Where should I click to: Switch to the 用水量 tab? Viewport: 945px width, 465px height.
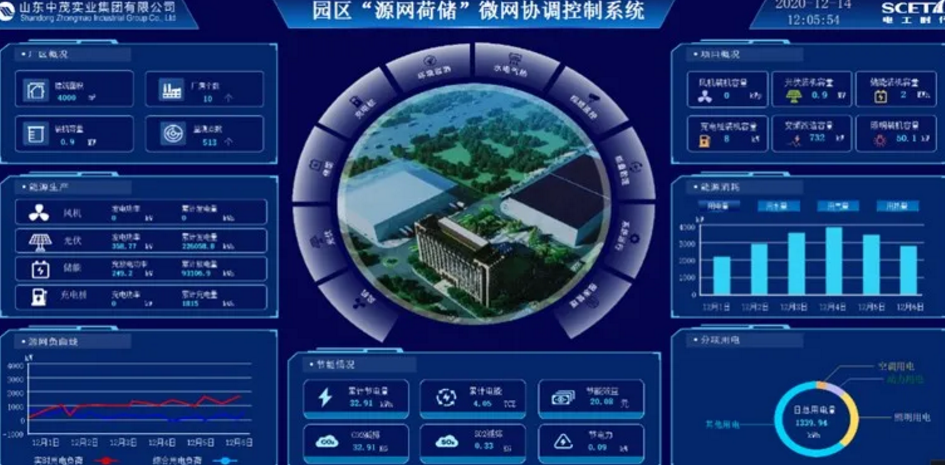coord(777,206)
